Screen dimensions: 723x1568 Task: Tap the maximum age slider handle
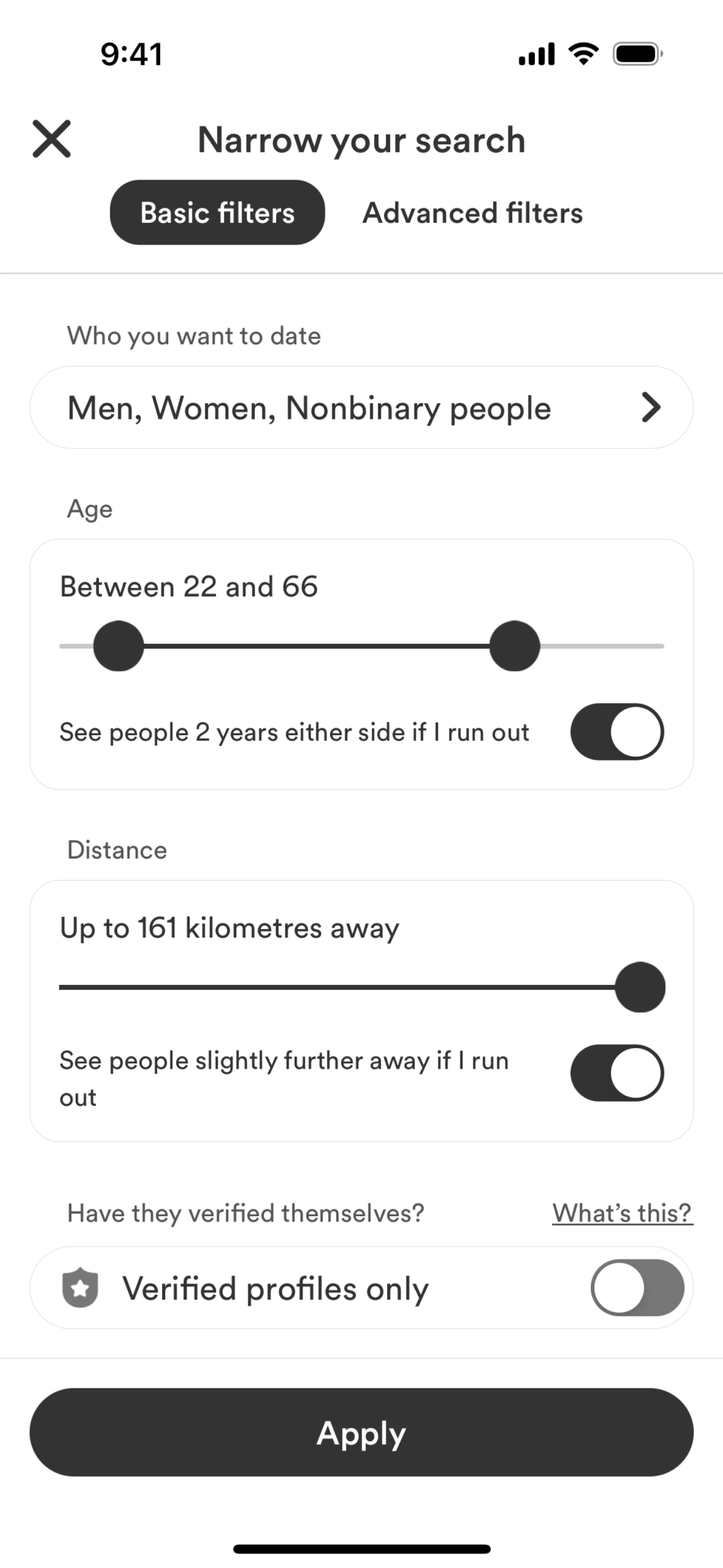pos(515,646)
